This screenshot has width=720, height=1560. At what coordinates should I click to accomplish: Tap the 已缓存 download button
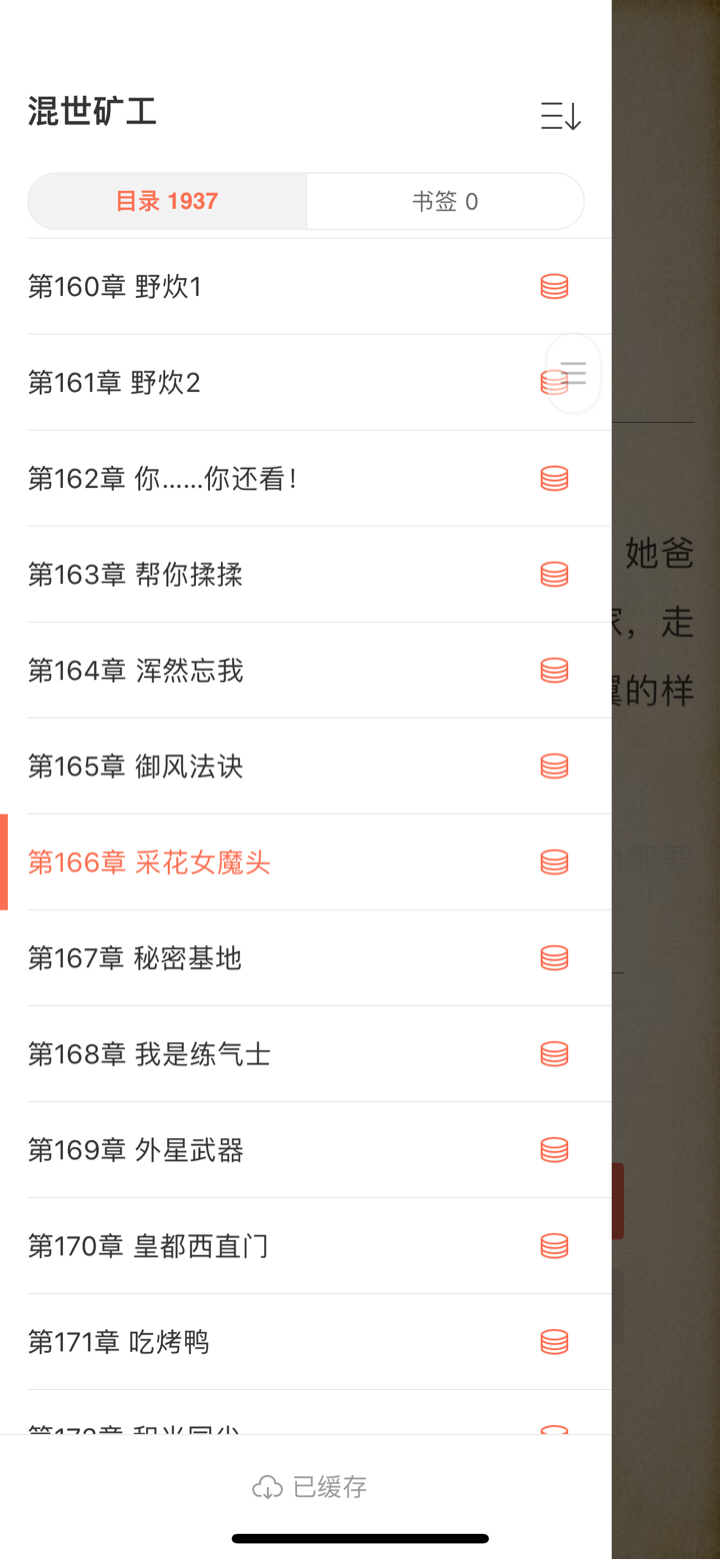point(310,1487)
